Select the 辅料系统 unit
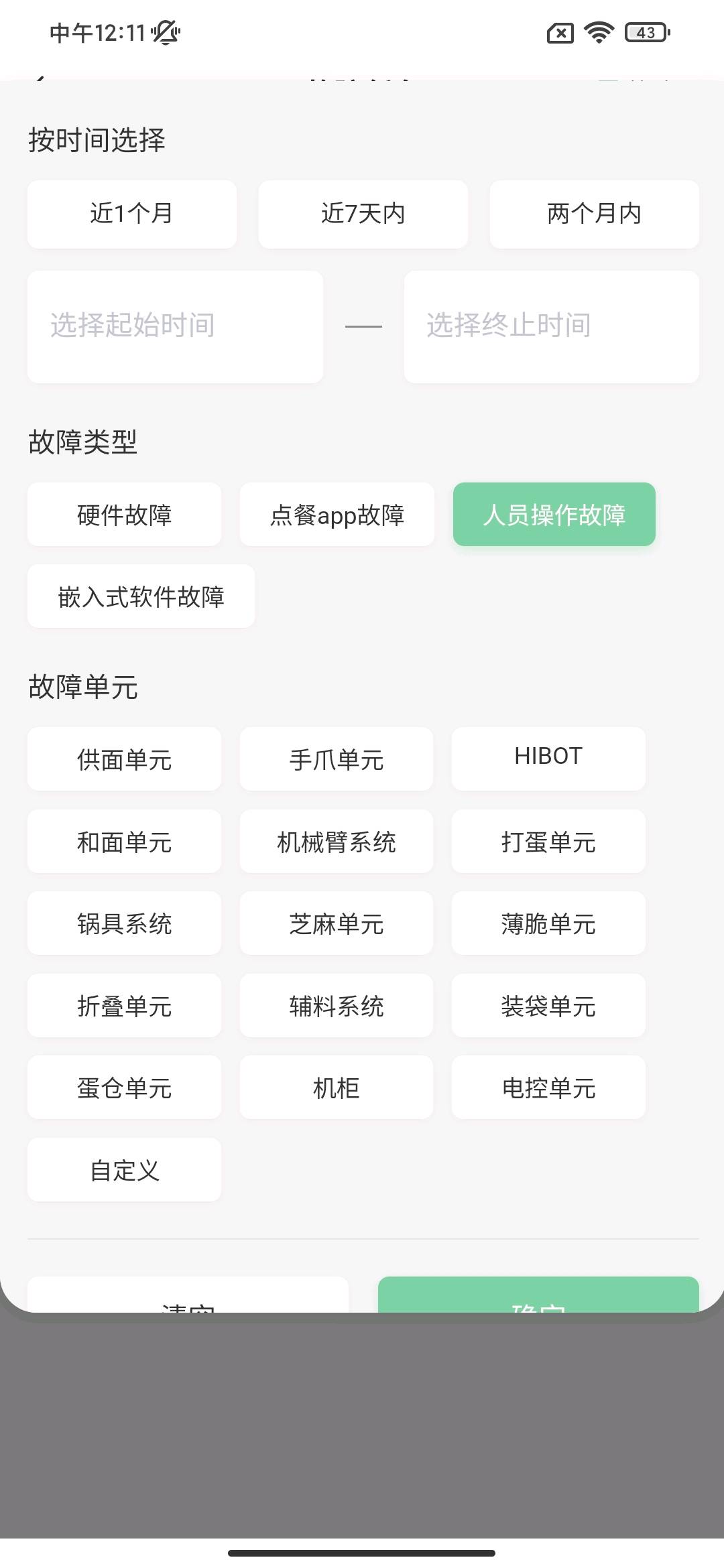Viewport: 724px width, 1568px height. click(337, 1006)
